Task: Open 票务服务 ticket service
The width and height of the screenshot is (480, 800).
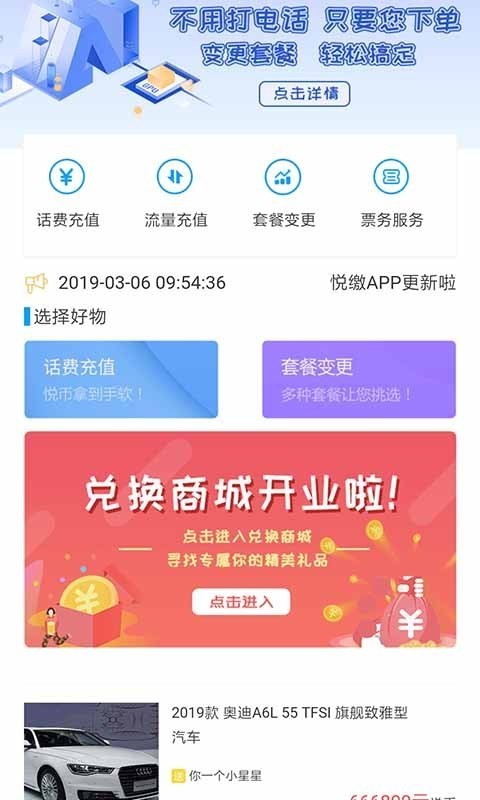Action: (392, 193)
